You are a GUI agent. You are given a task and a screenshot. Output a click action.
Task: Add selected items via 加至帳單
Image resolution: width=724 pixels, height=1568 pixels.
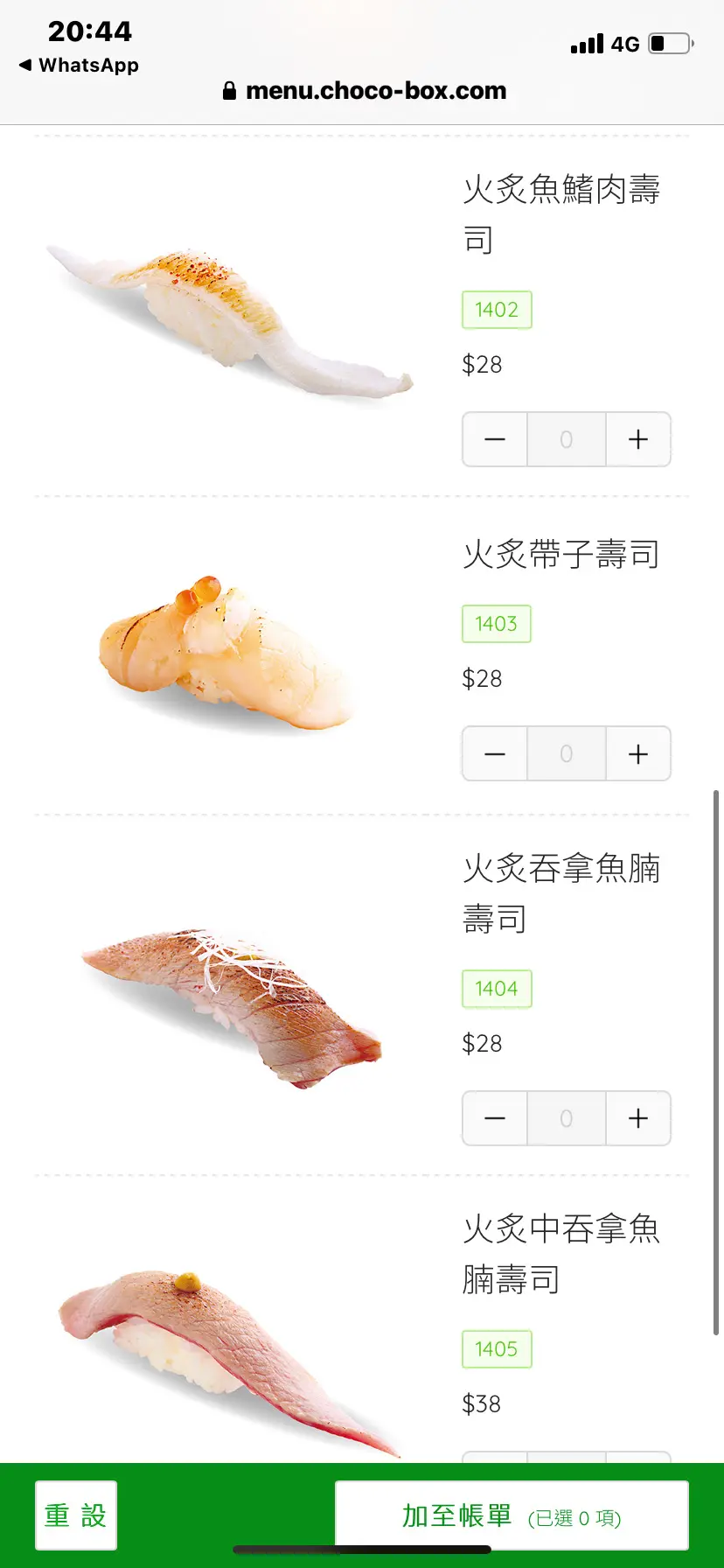click(512, 1515)
